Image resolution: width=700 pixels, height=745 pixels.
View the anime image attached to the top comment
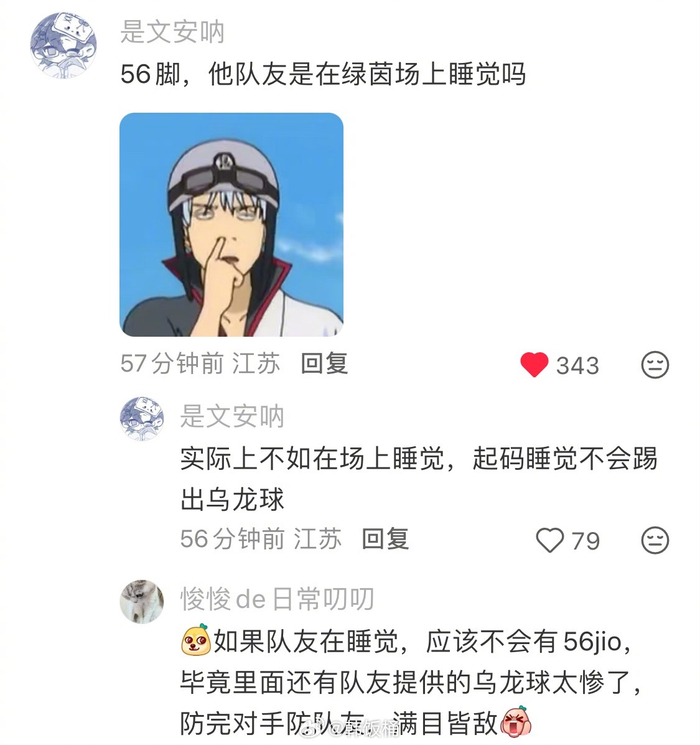231,224
